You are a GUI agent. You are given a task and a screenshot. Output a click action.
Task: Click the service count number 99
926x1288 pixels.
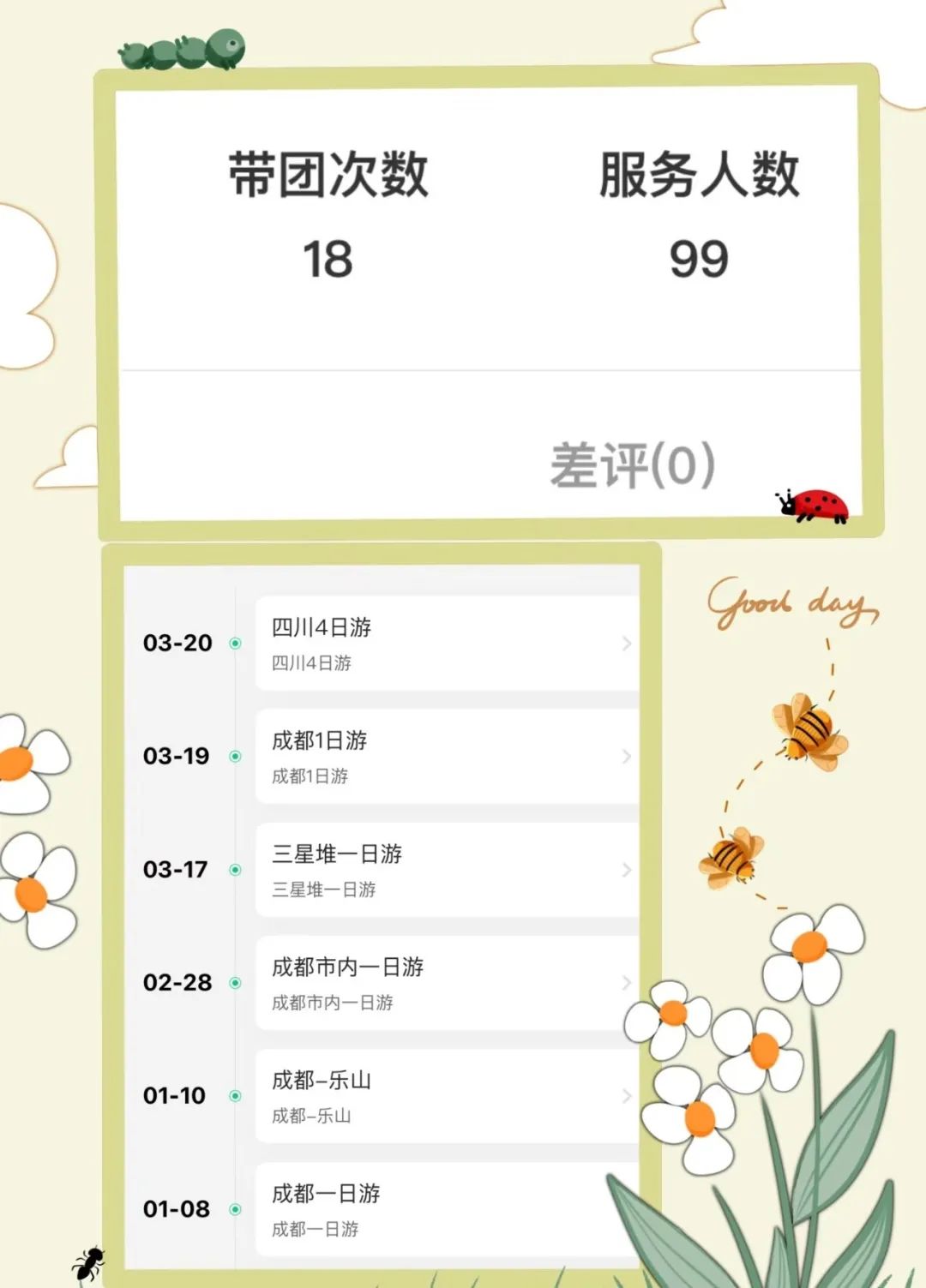[x=696, y=255]
